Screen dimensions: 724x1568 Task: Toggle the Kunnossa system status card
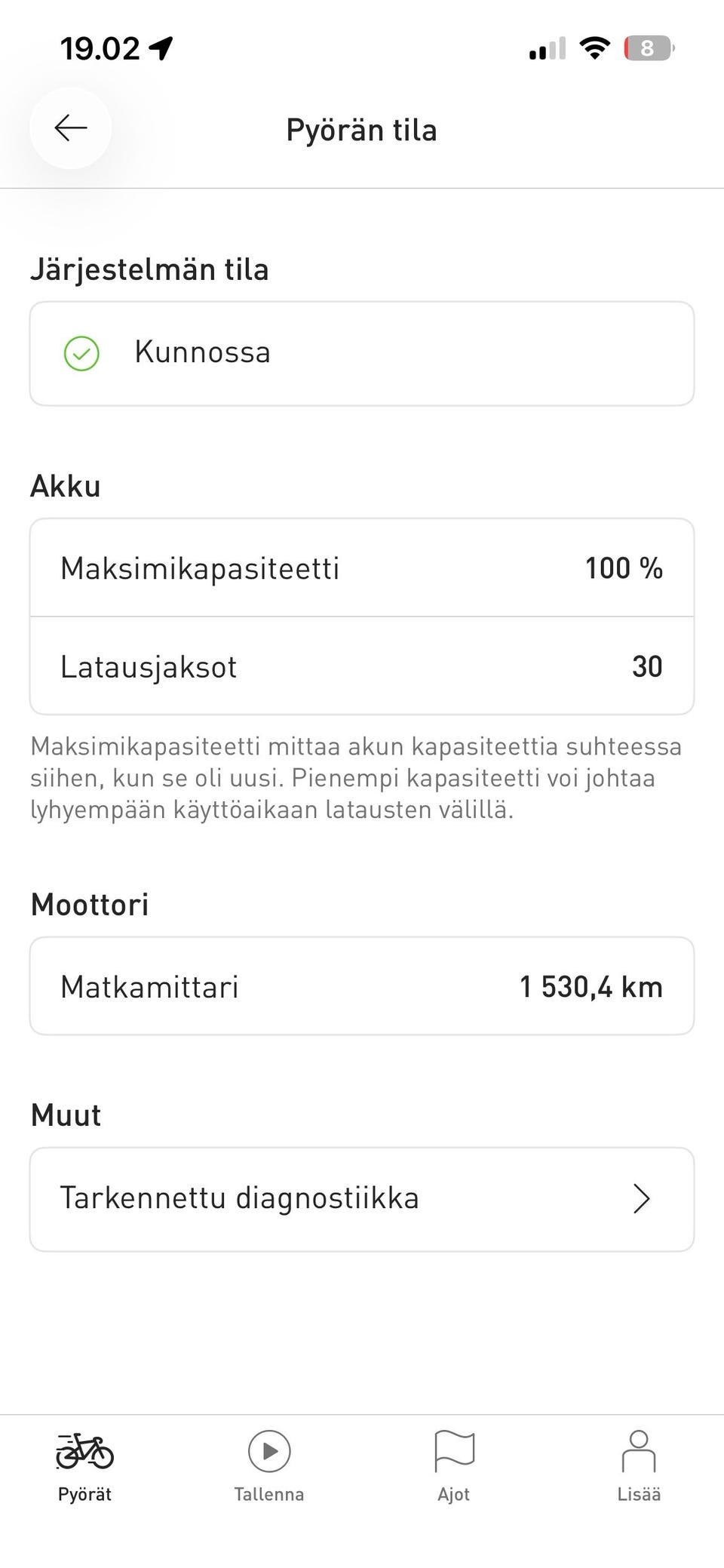click(362, 352)
